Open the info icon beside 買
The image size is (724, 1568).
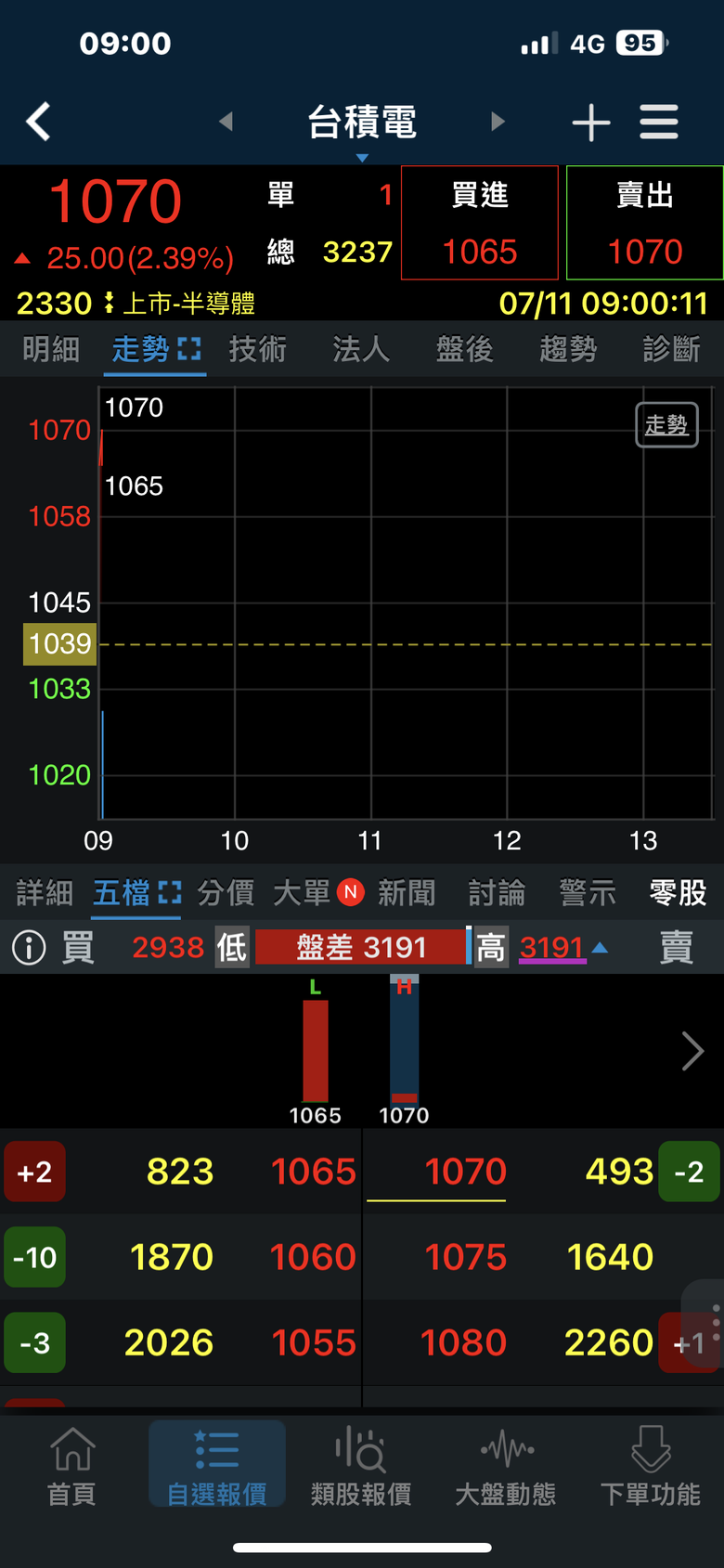point(29,948)
